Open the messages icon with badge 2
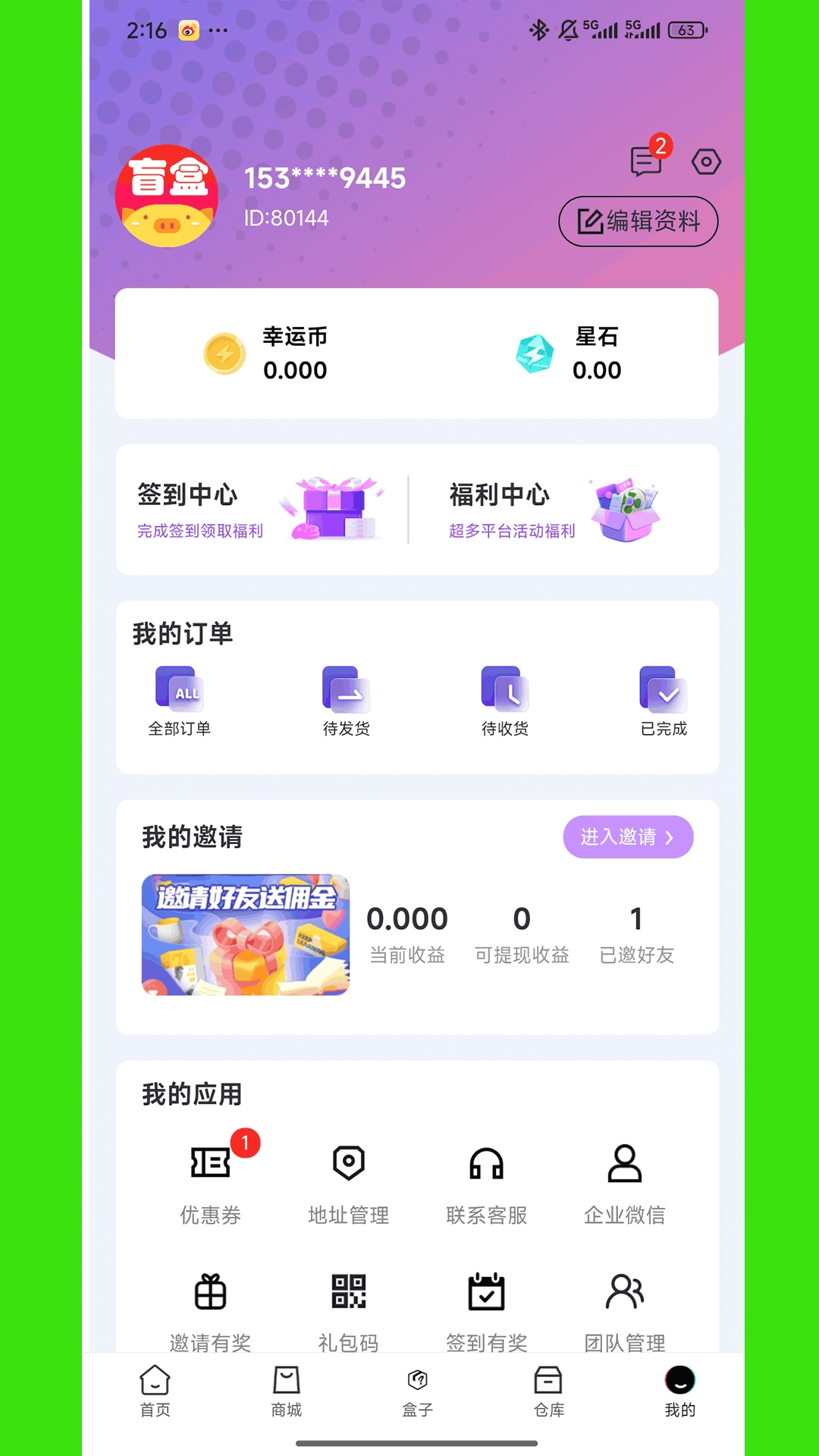This screenshot has height=1456, width=819. [647, 160]
